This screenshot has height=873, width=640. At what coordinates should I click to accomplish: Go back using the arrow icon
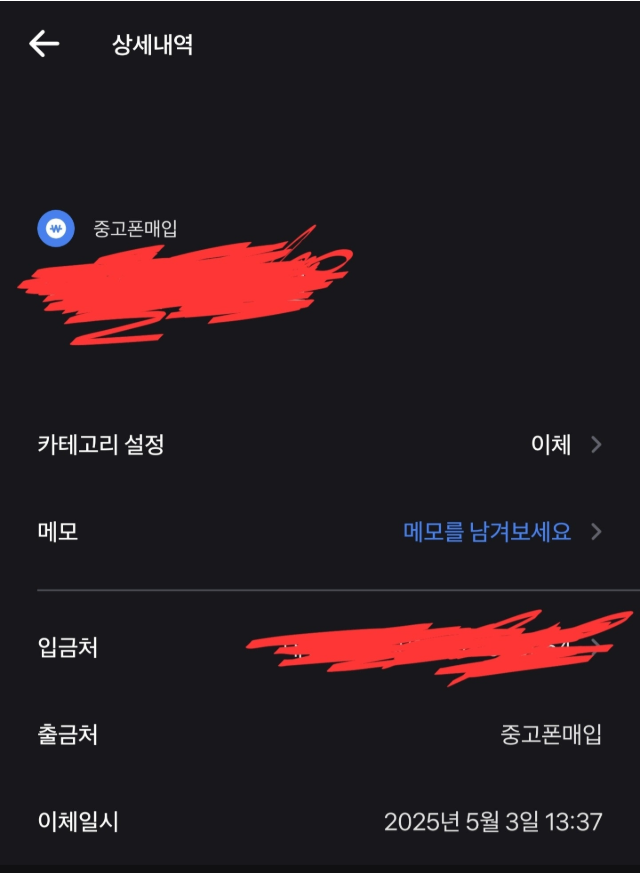coord(44,44)
